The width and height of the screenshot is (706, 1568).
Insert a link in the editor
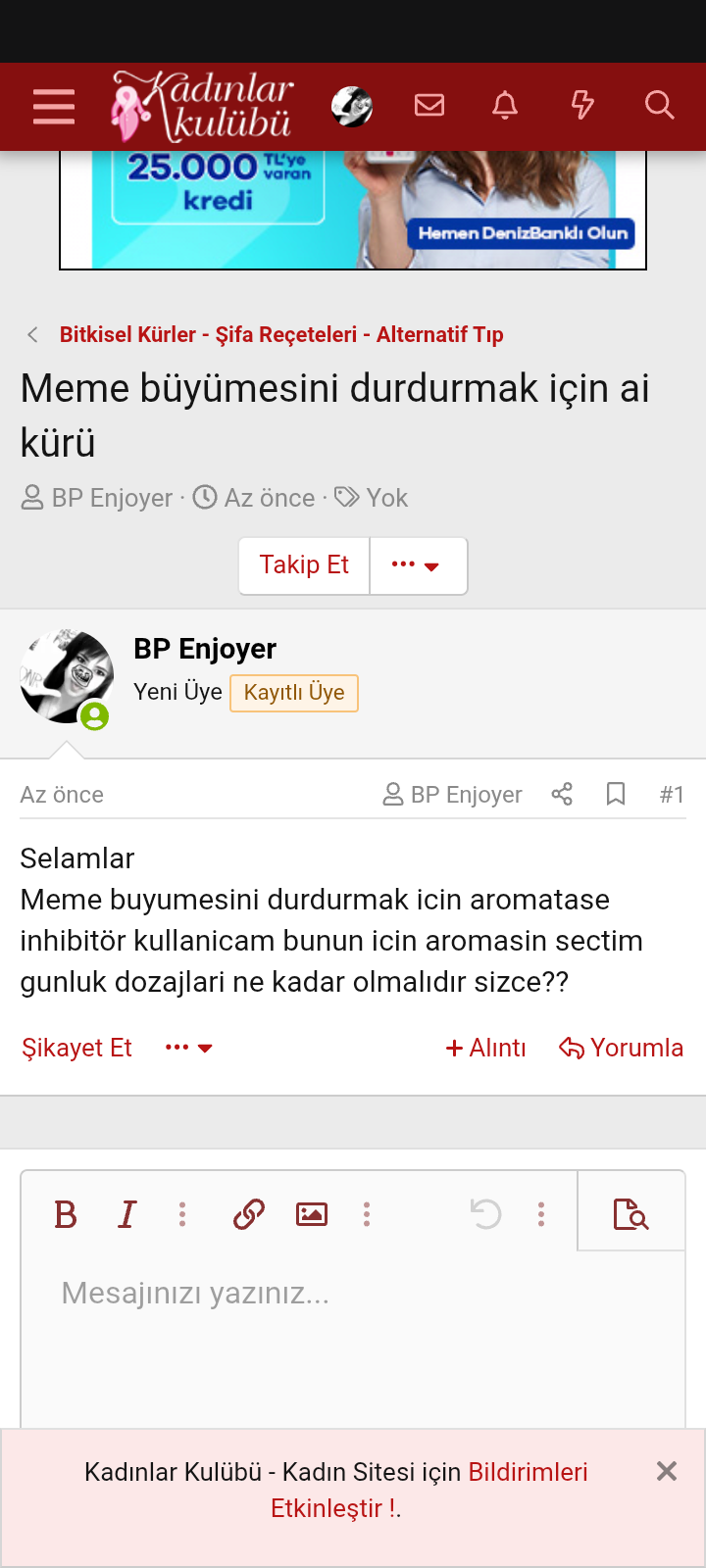[x=249, y=1215]
